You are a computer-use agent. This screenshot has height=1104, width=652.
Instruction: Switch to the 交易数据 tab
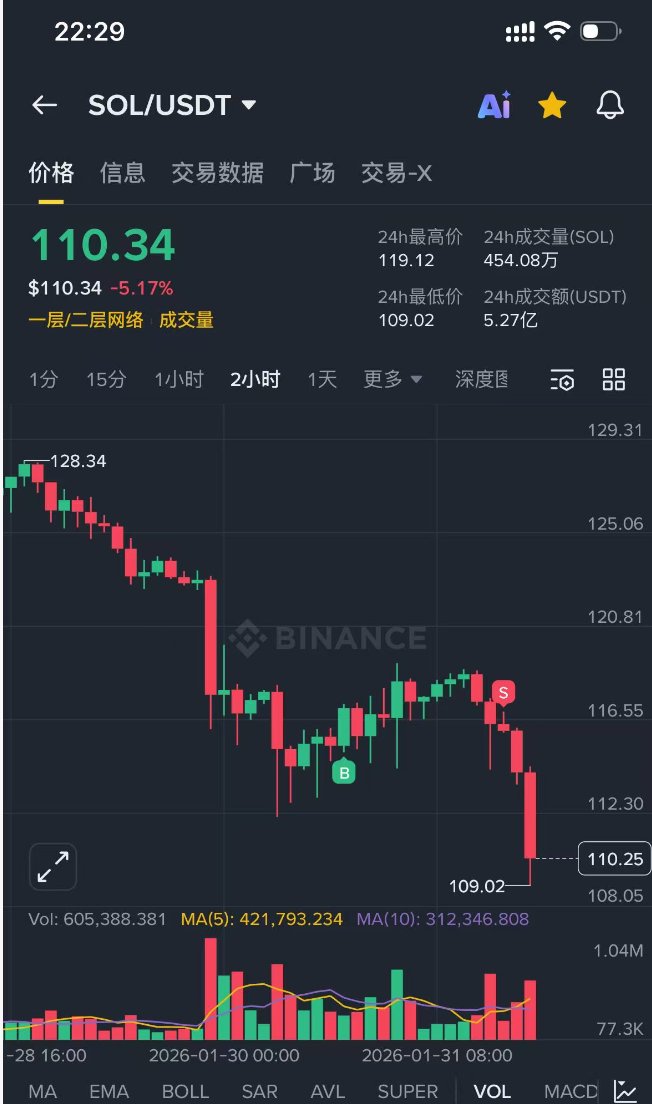(x=217, y=173)
